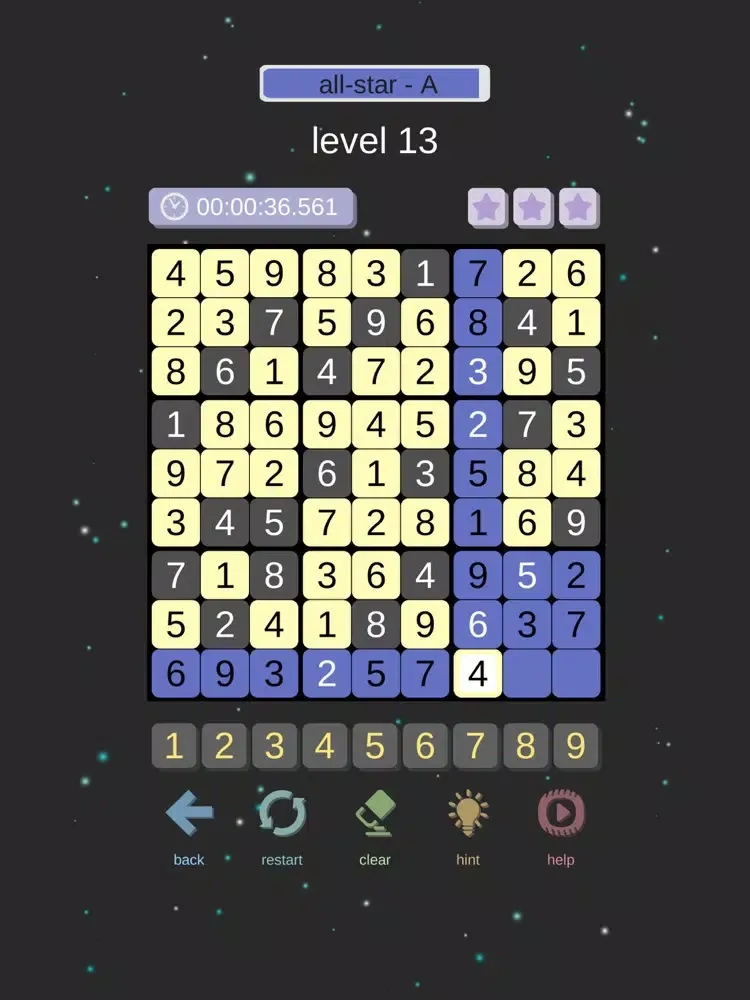The image size is (750, 1000).
Task: Select number 1 on the number pad
Action: click(x=174, y=745)
